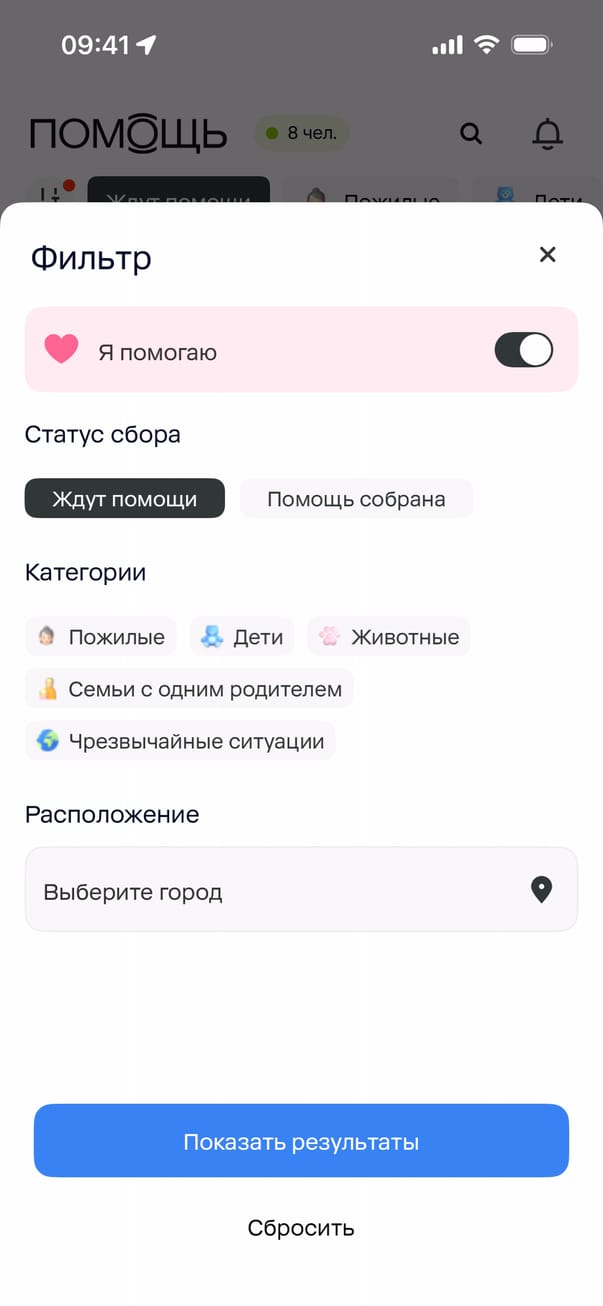Open the Выберите город location picker
The width and height of the screenshot is (603, 1306).
click(301, 890)
